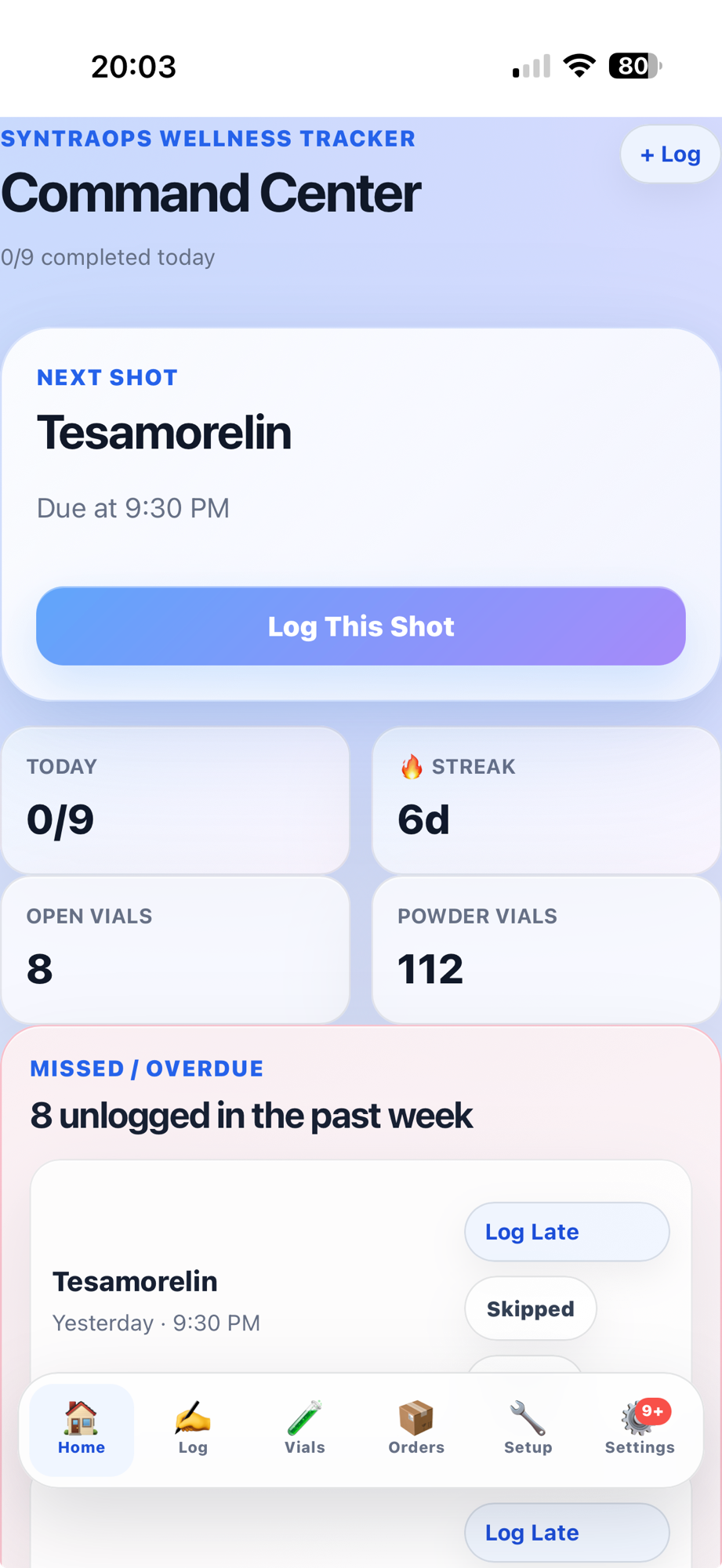Mark yesterday's Tesamorelin as Skipped
This screenshot has height=1568, width=722.
(531, 1308)
